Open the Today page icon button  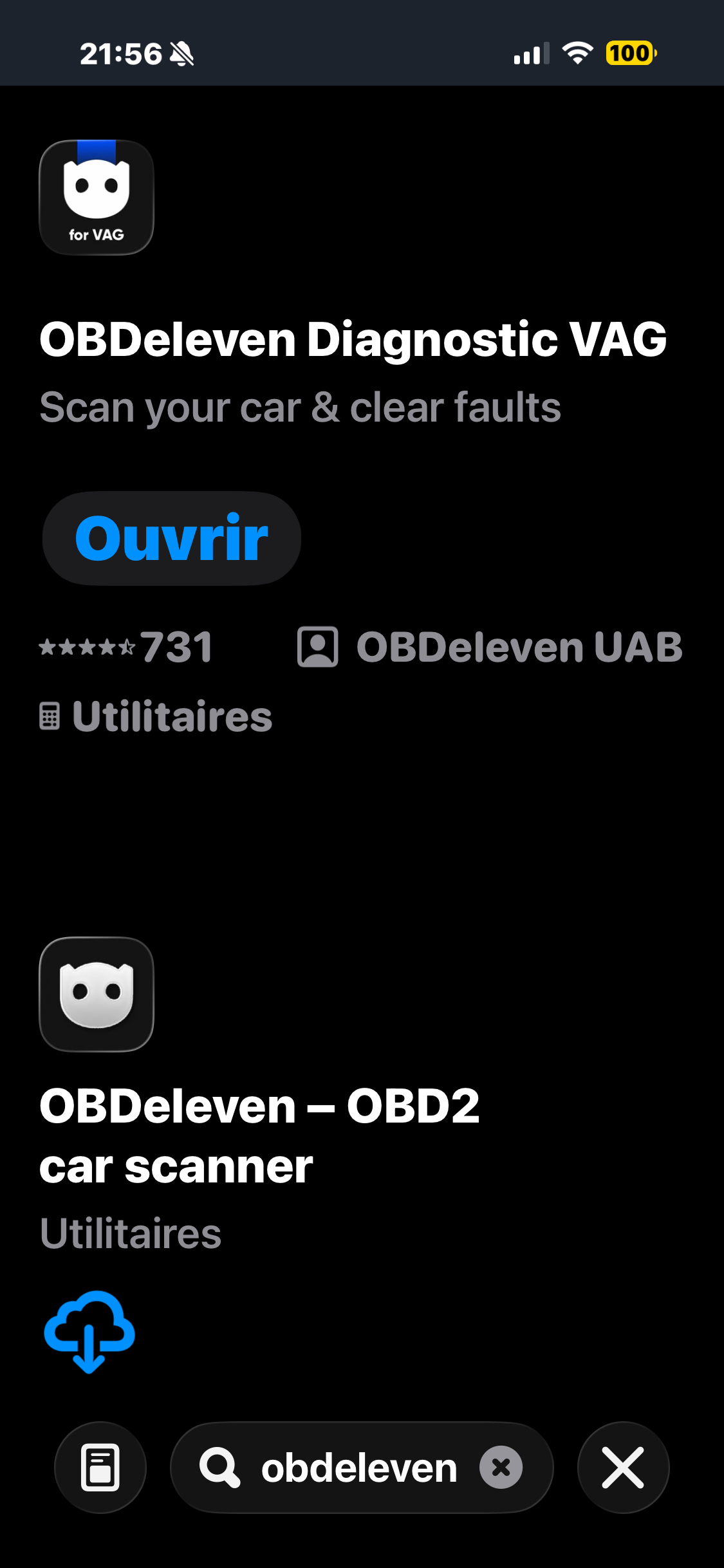(100, 1468)
